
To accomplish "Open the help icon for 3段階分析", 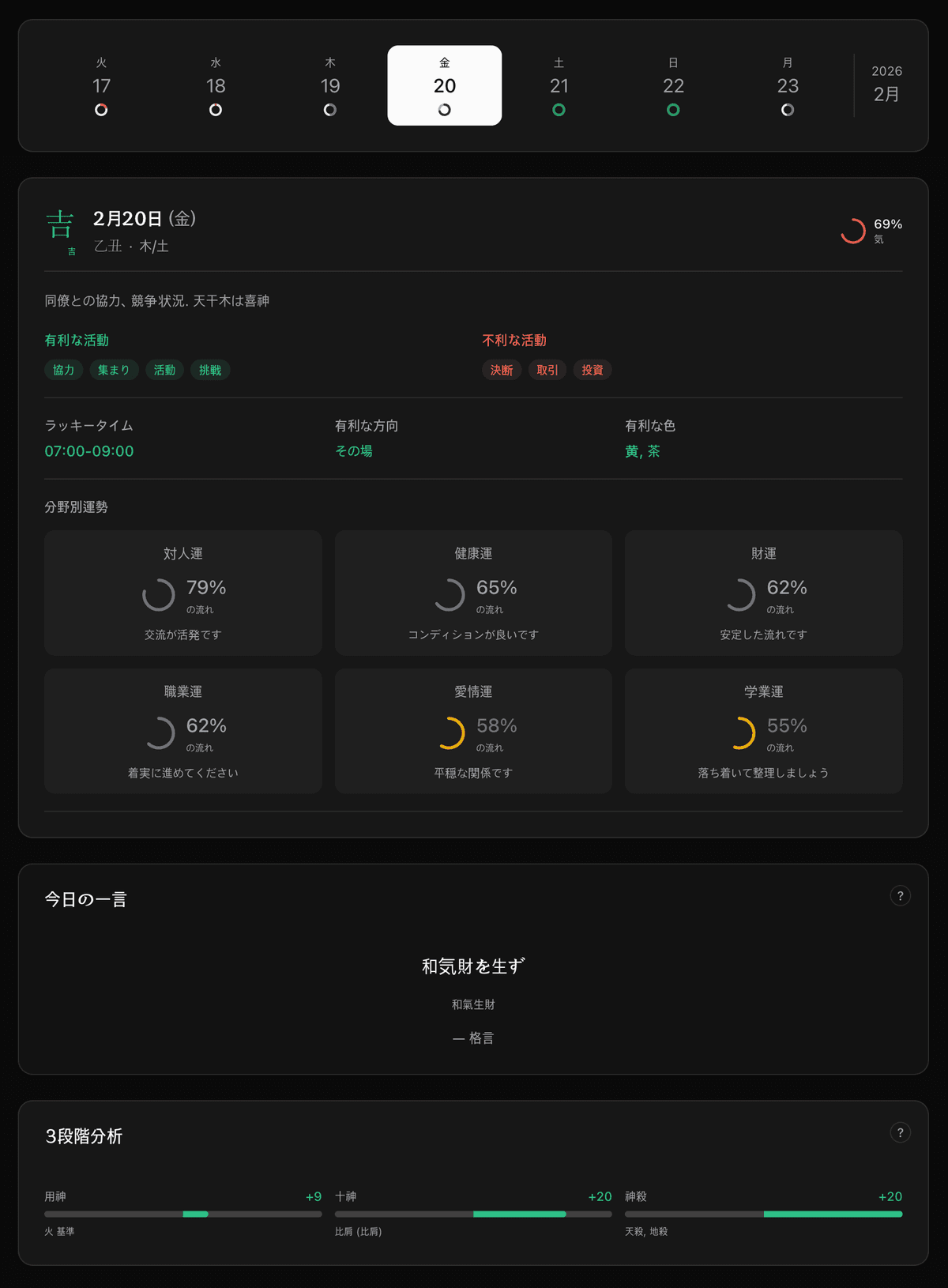I will [900, 1132].
